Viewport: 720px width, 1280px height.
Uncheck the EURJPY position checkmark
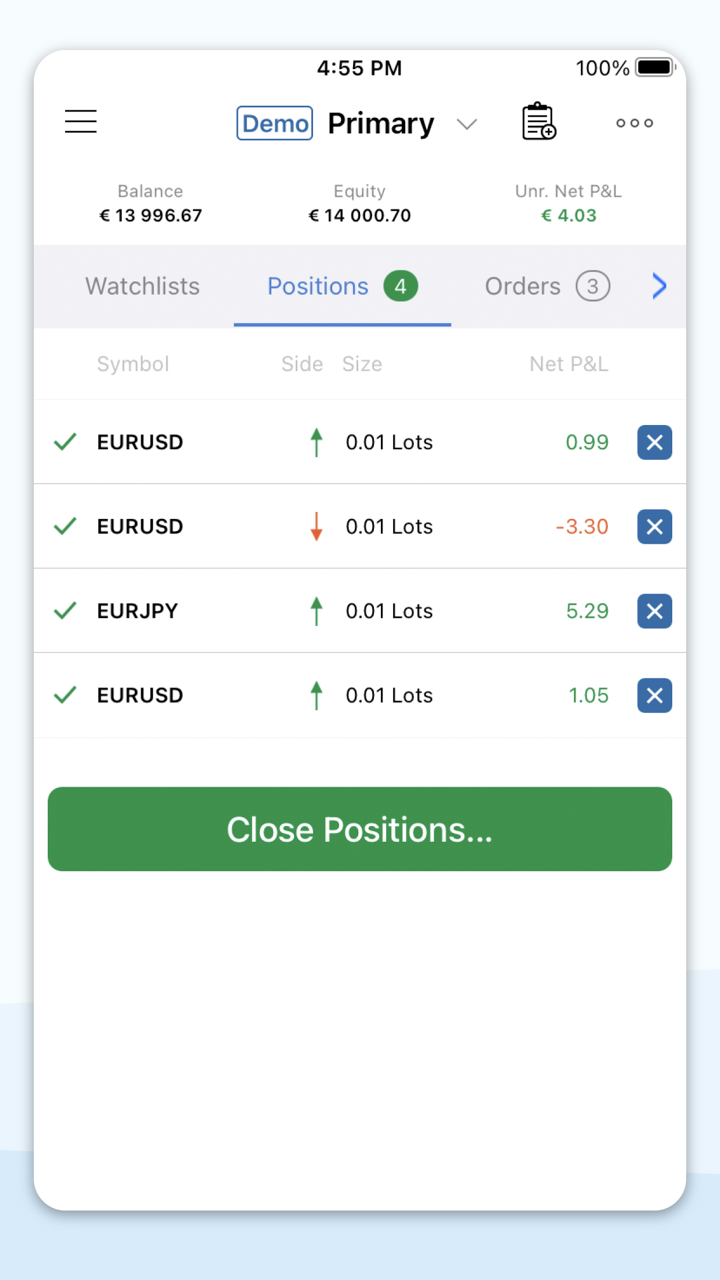pos(65,611)
